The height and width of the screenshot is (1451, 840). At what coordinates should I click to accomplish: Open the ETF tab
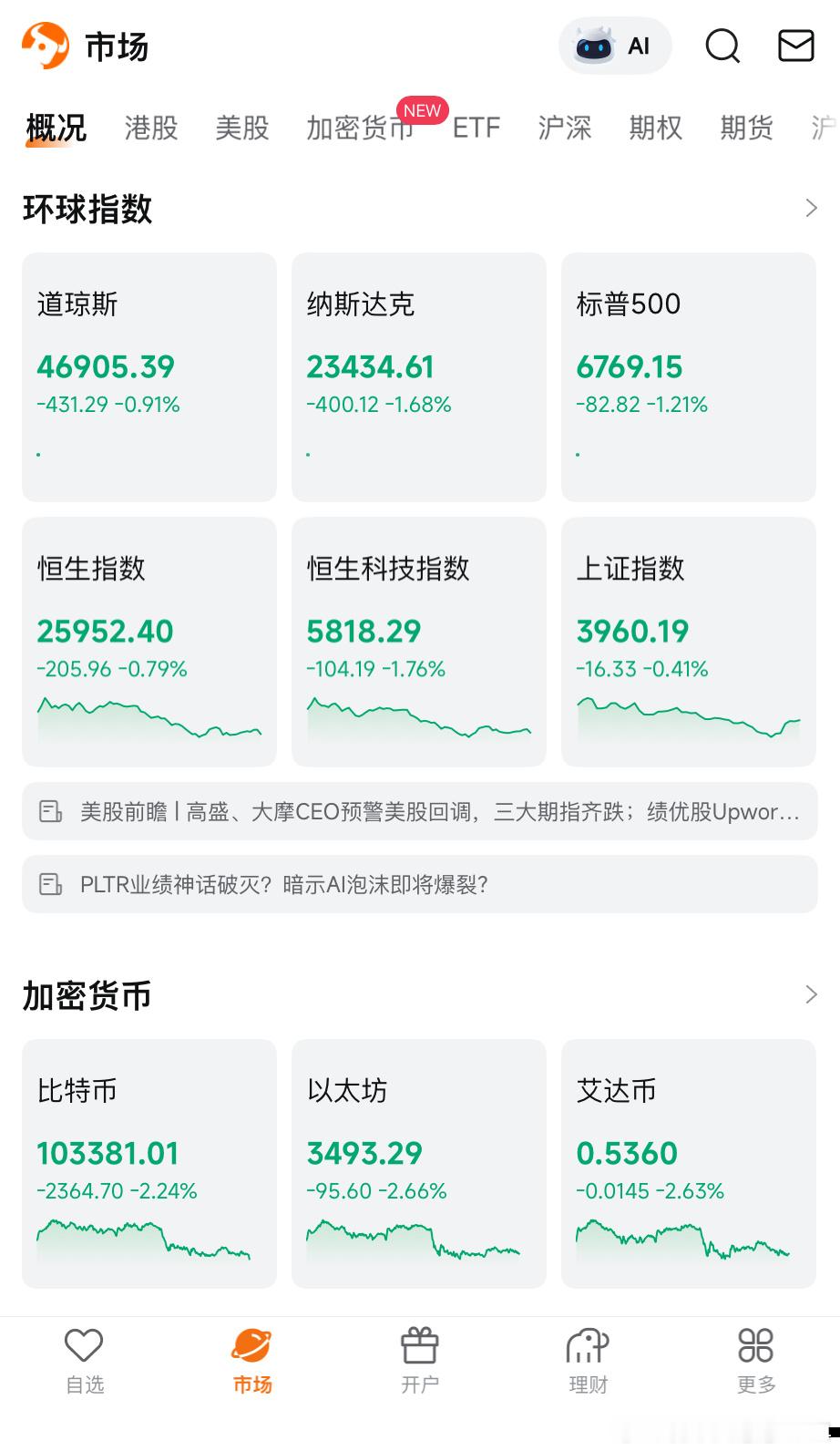pos(476,128)
